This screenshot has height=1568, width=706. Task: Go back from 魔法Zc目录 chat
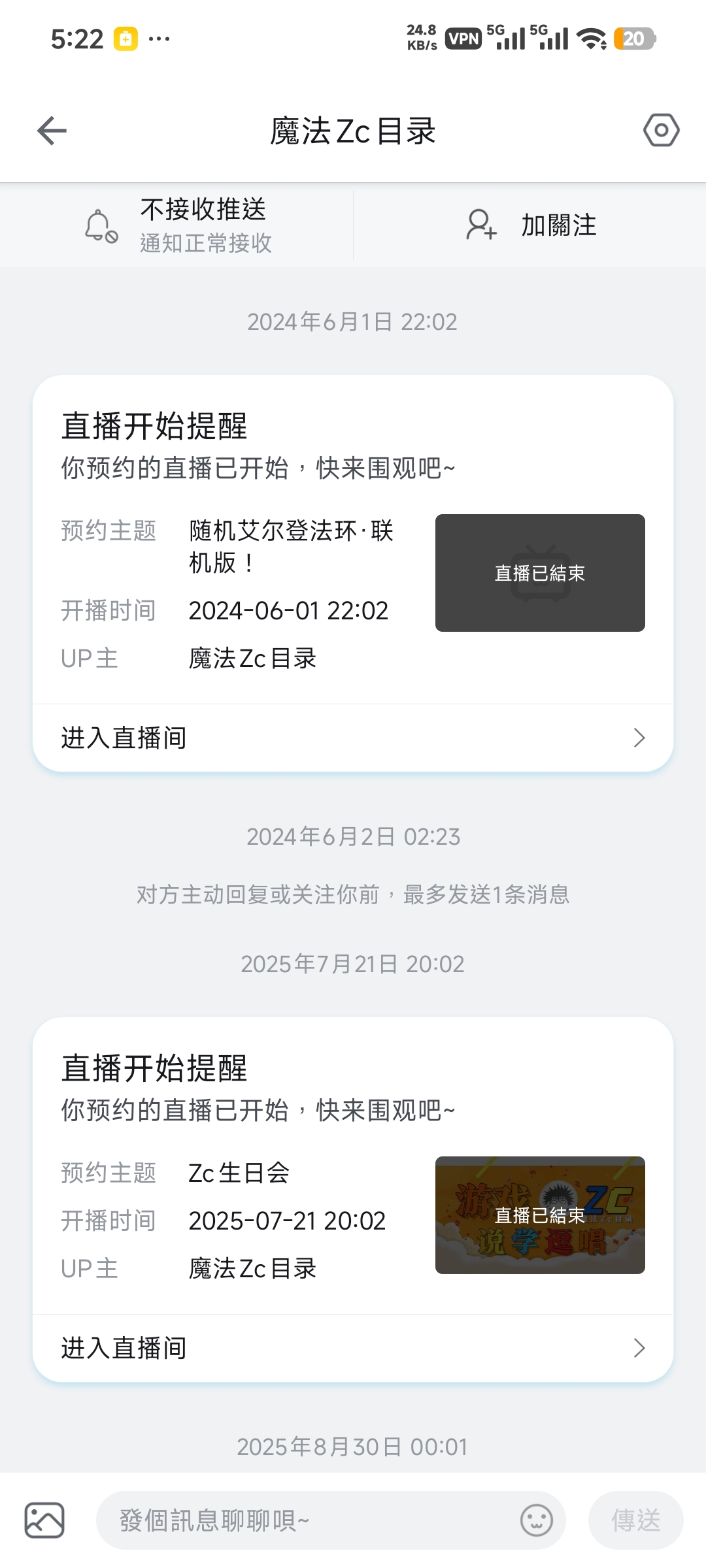[52, 131]
